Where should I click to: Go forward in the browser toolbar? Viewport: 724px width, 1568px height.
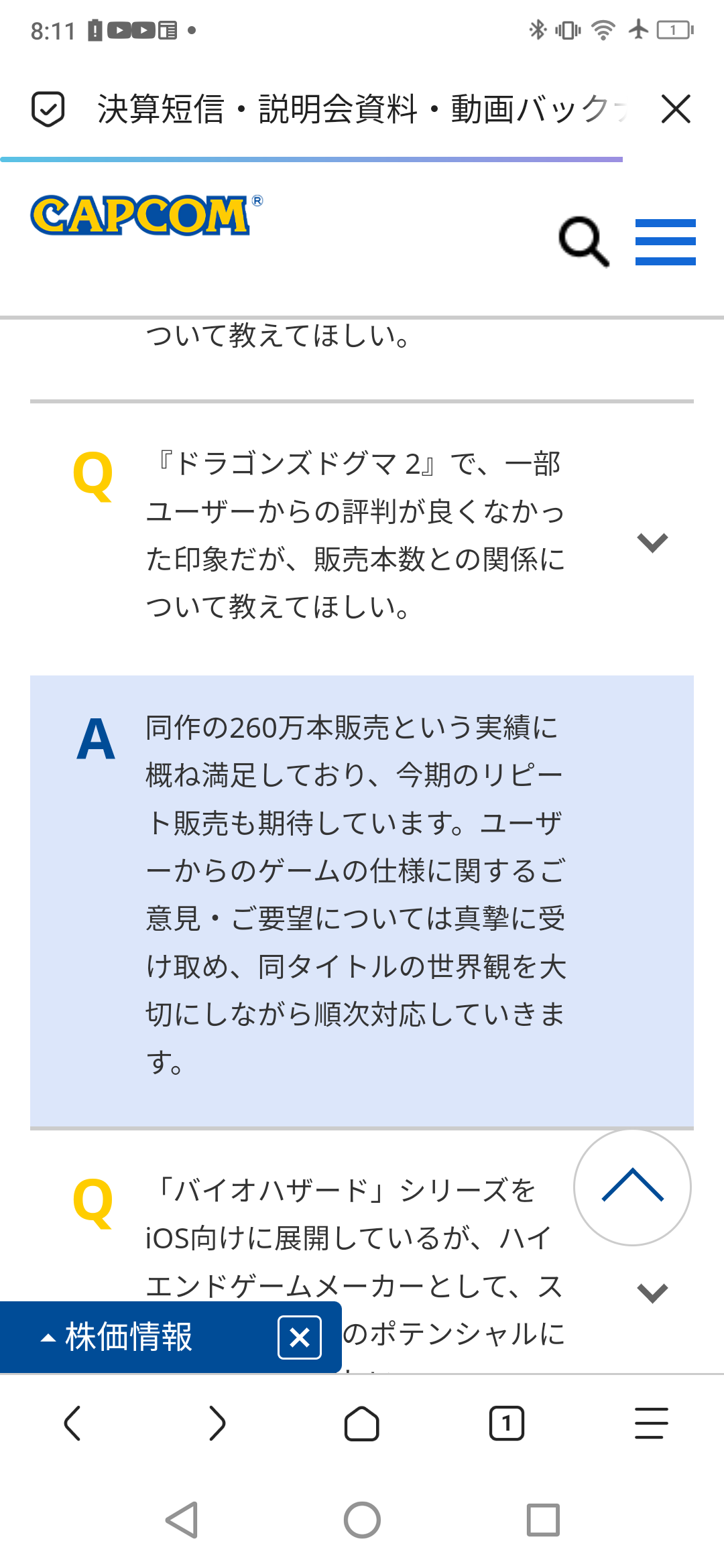pos(217,1423)
